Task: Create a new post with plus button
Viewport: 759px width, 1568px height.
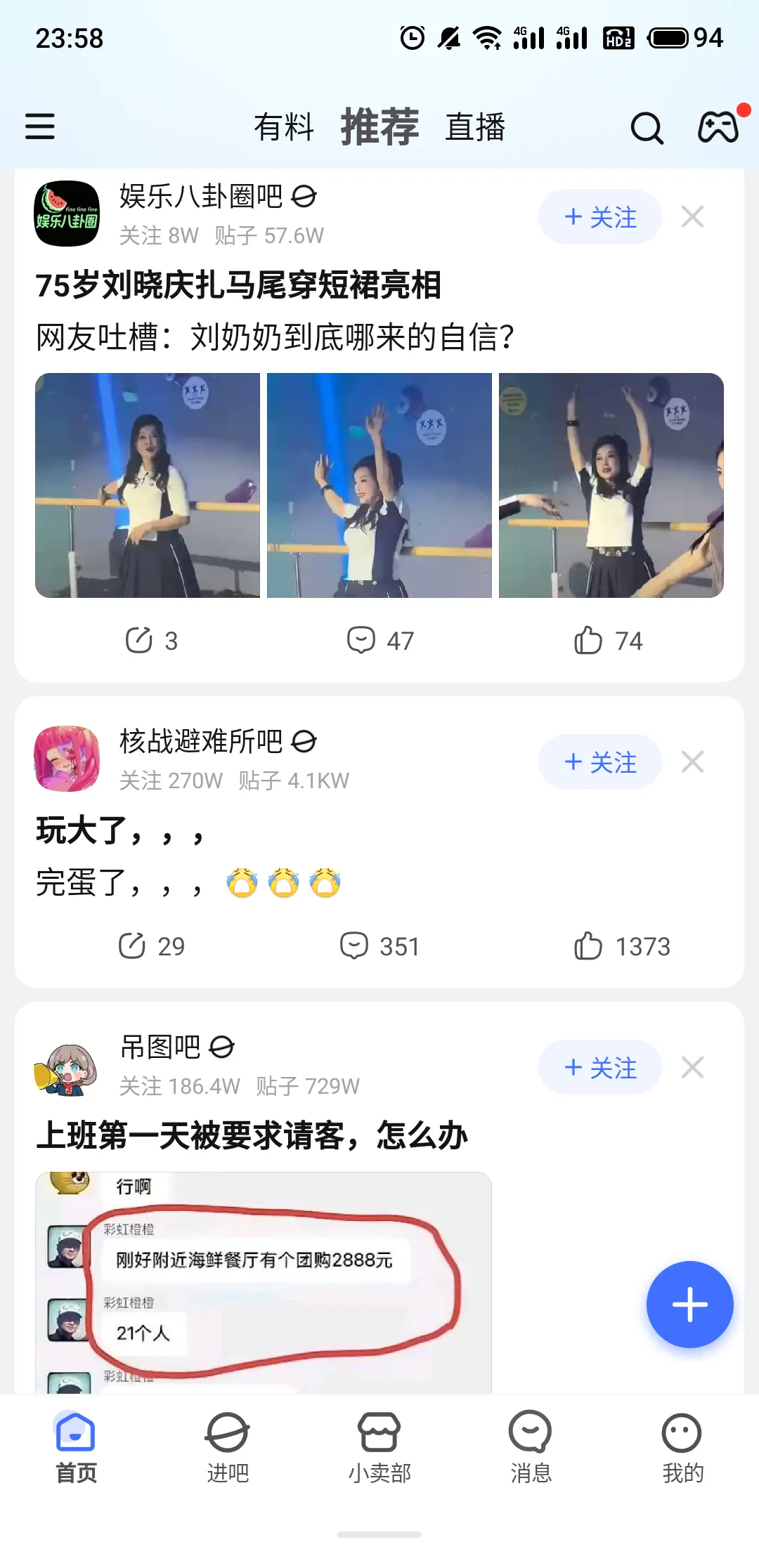Action: click(689, 1305)
